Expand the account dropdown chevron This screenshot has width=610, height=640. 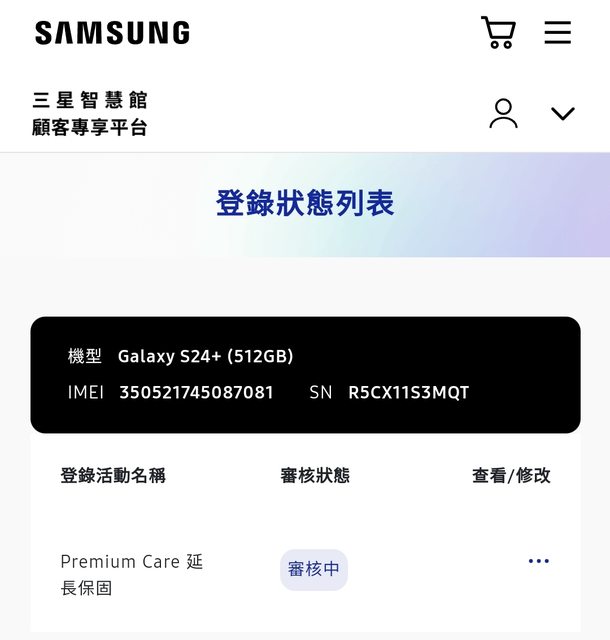coord(563,114)
